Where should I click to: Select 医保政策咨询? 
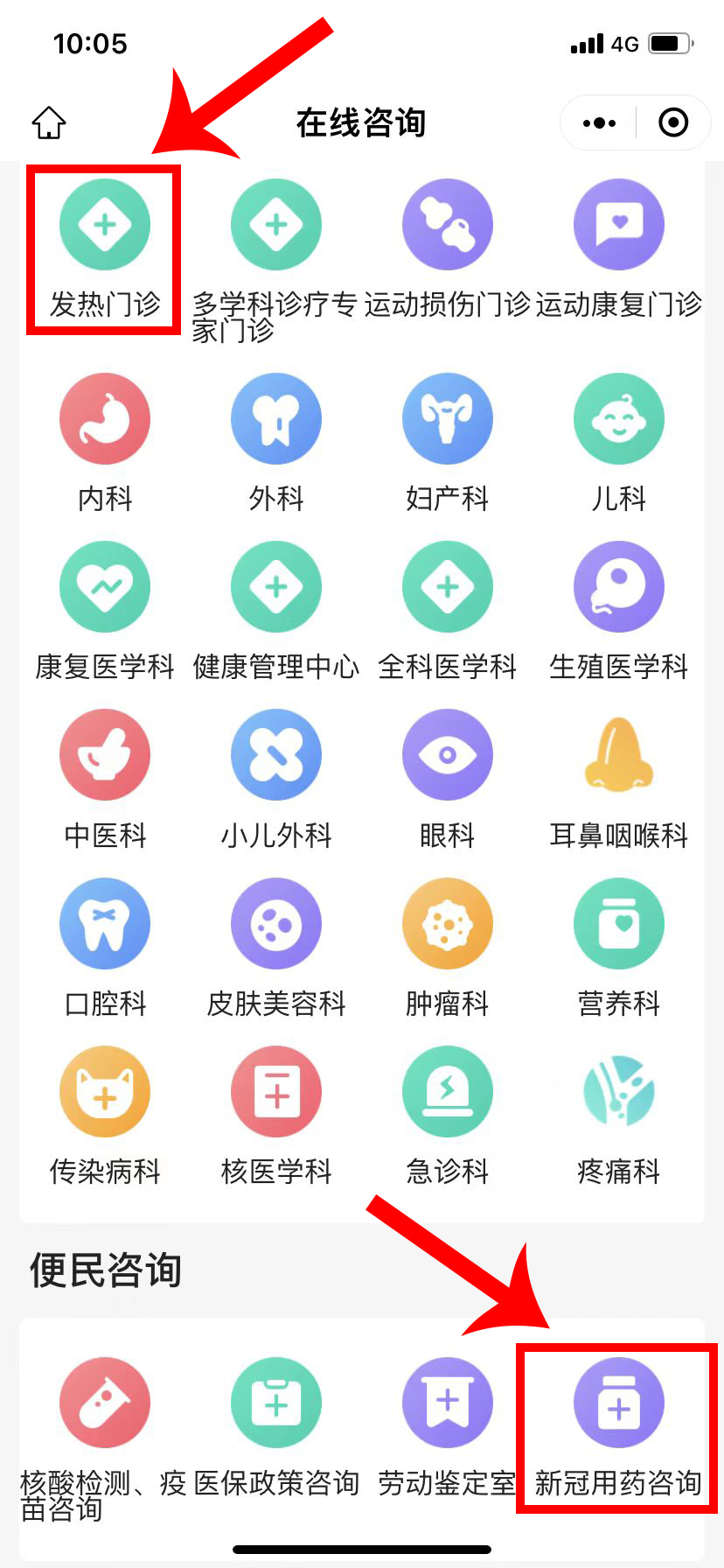coord(276,1428)
